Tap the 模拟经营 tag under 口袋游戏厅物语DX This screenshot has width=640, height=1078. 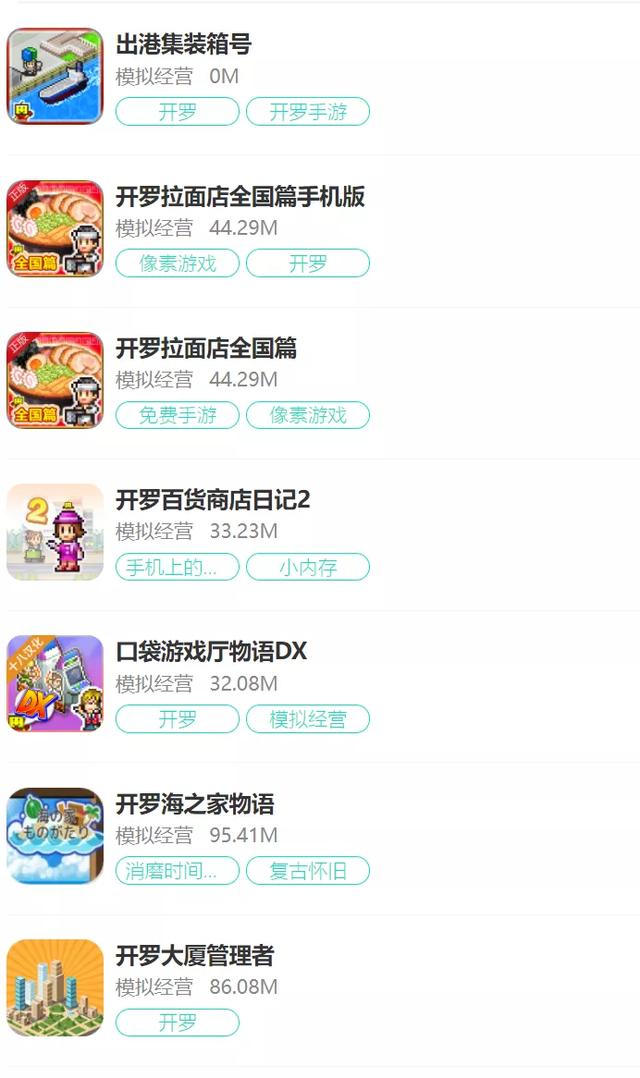coord(308,719)
